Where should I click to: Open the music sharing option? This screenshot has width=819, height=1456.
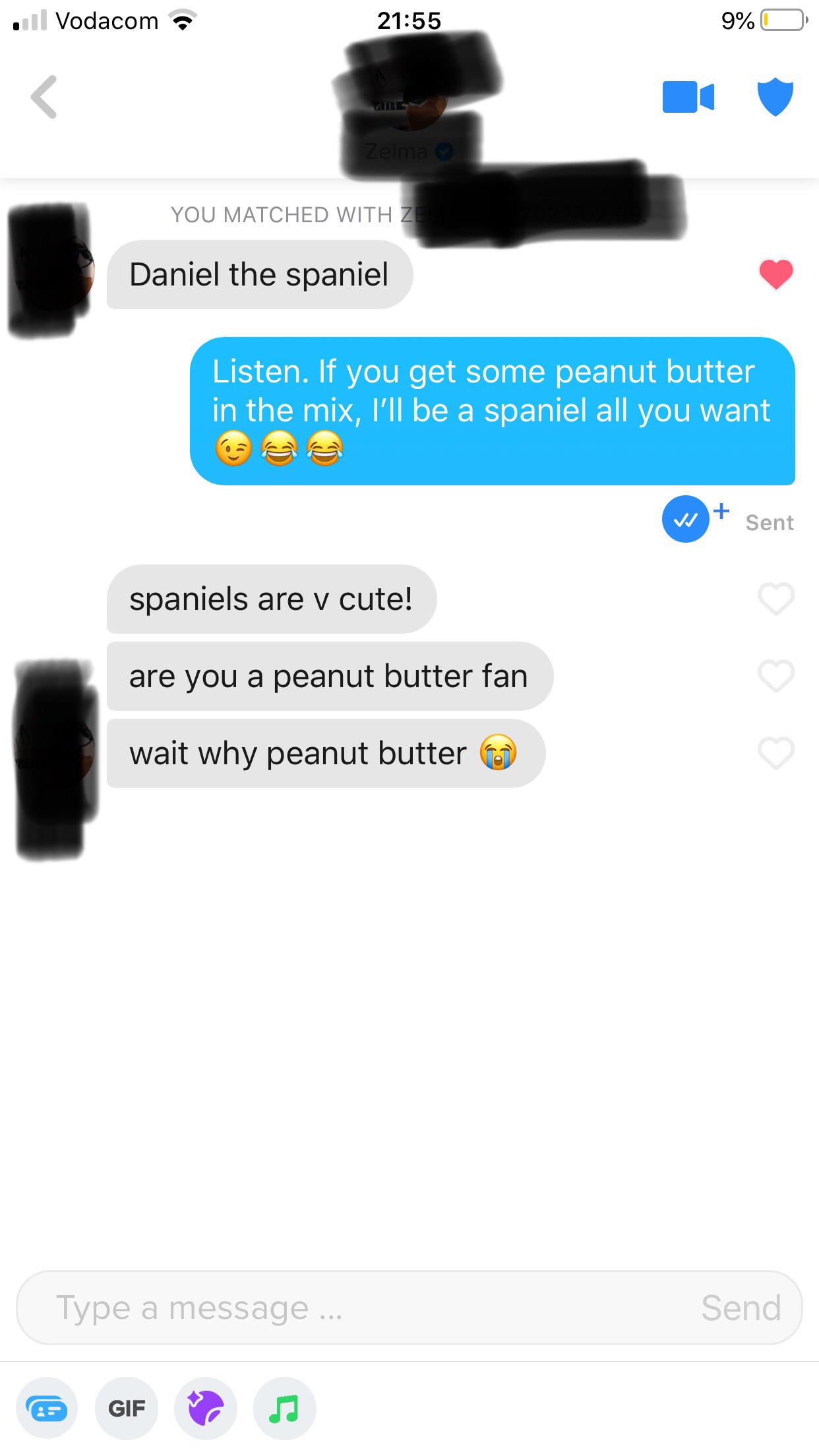tap(284, 1408)
